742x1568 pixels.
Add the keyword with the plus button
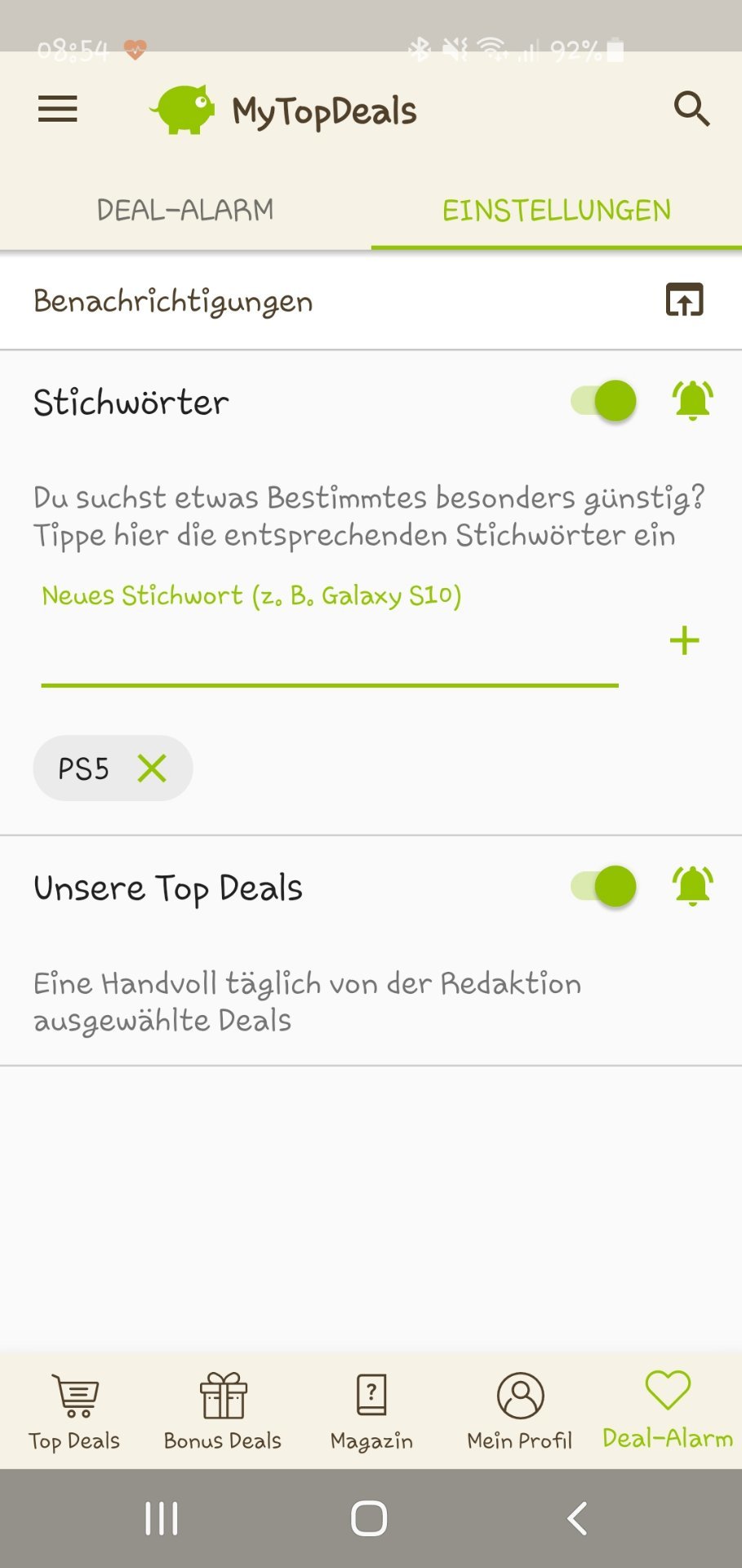pos(684,640)
